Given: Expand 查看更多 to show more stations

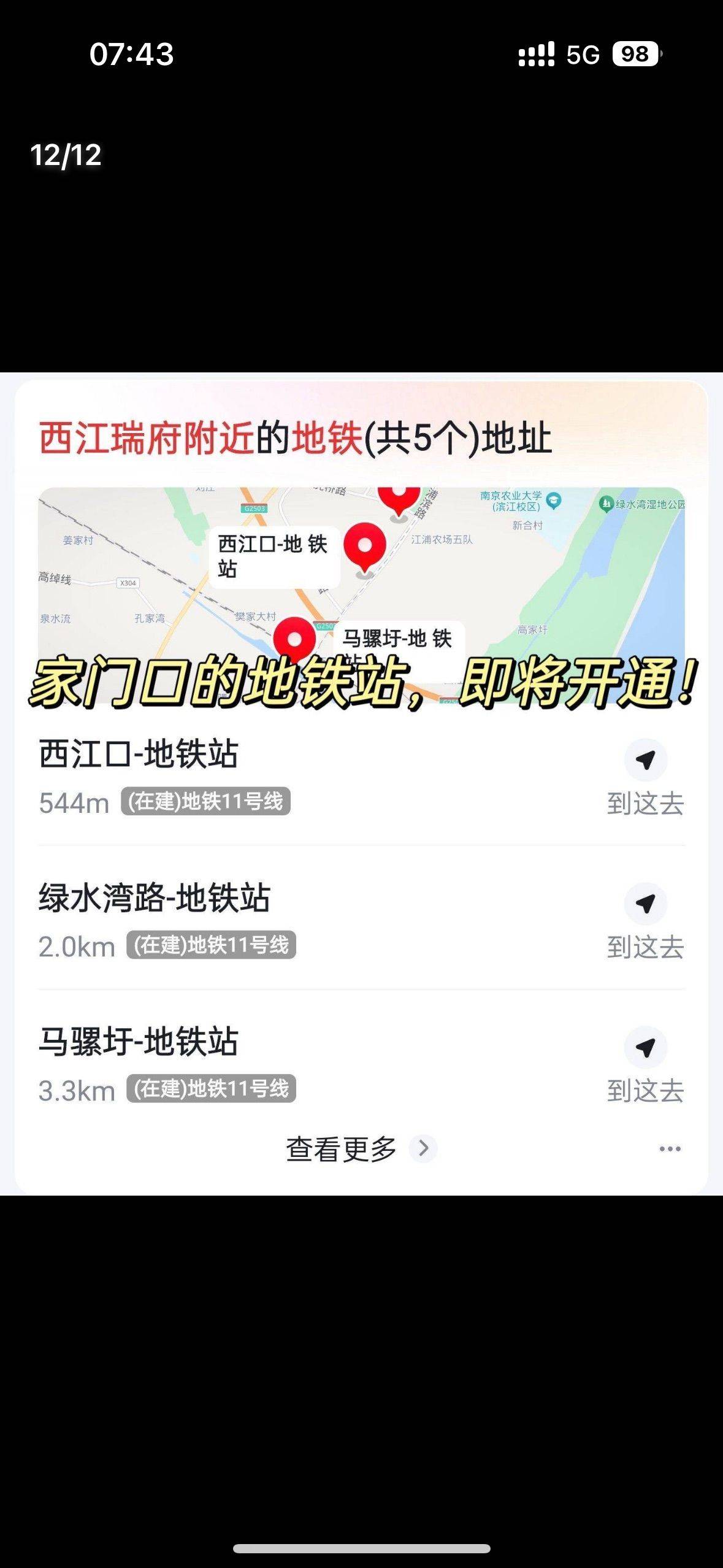Looking at the screenshot, I should [339, 1147].
